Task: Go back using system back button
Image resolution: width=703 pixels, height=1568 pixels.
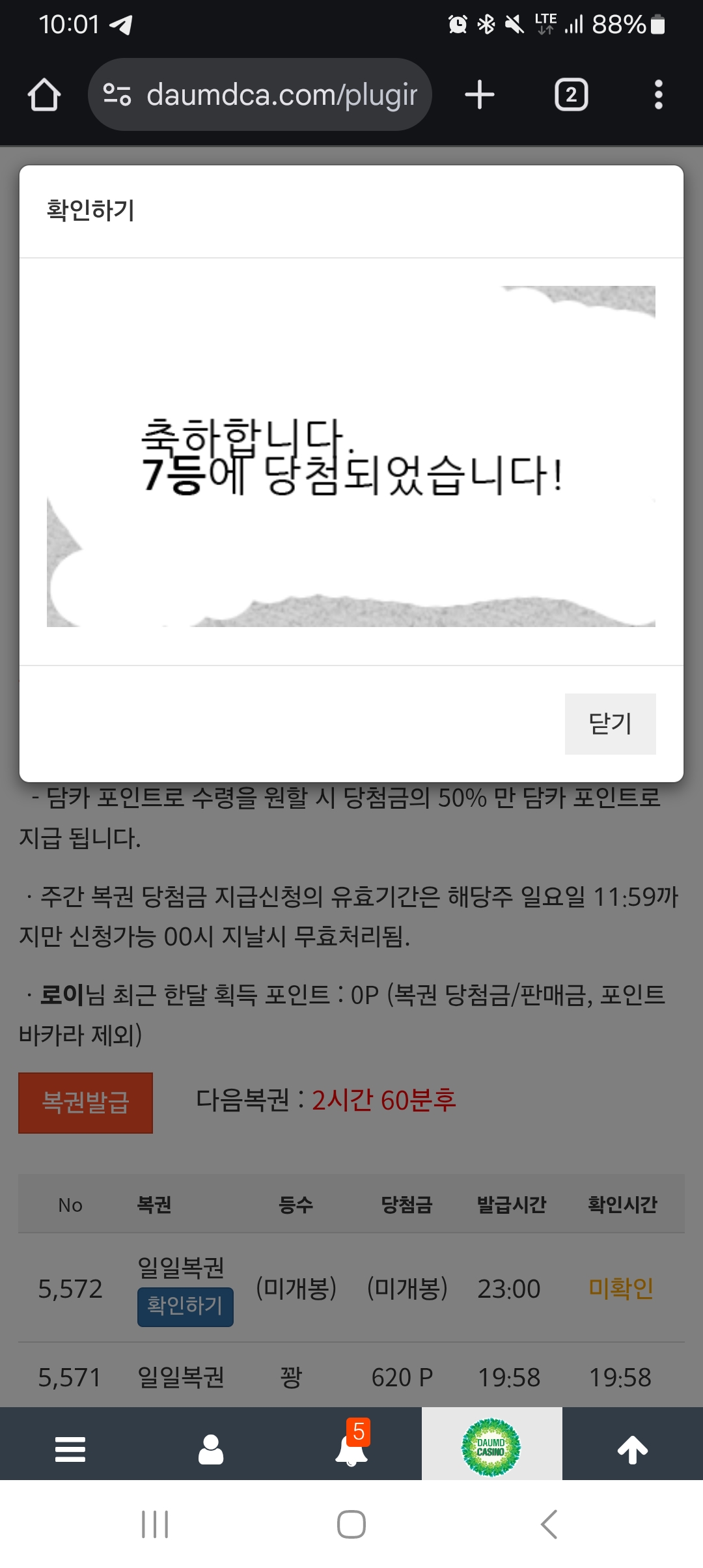Action: point(549,1524)
